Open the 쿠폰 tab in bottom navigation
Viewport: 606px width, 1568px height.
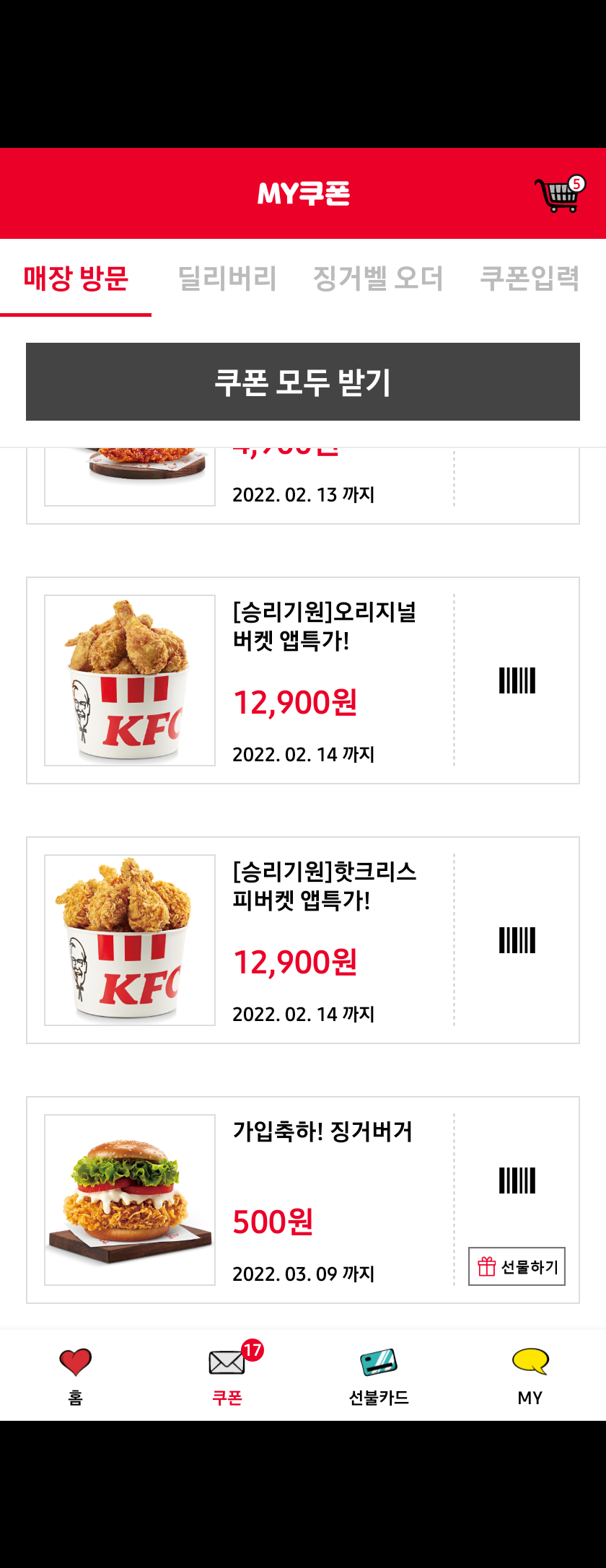coord(227,1375)
